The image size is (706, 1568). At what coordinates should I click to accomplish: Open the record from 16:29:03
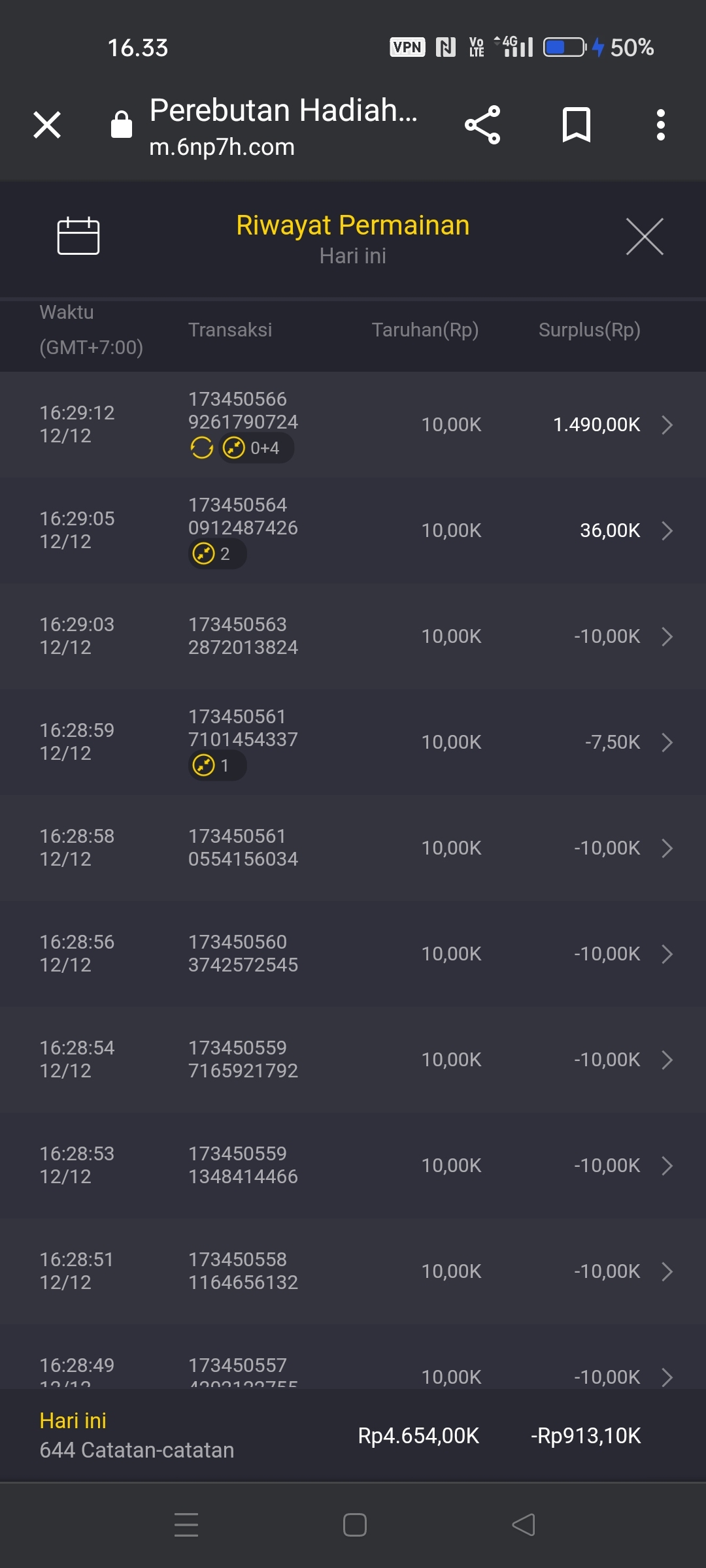coord(667,636)
